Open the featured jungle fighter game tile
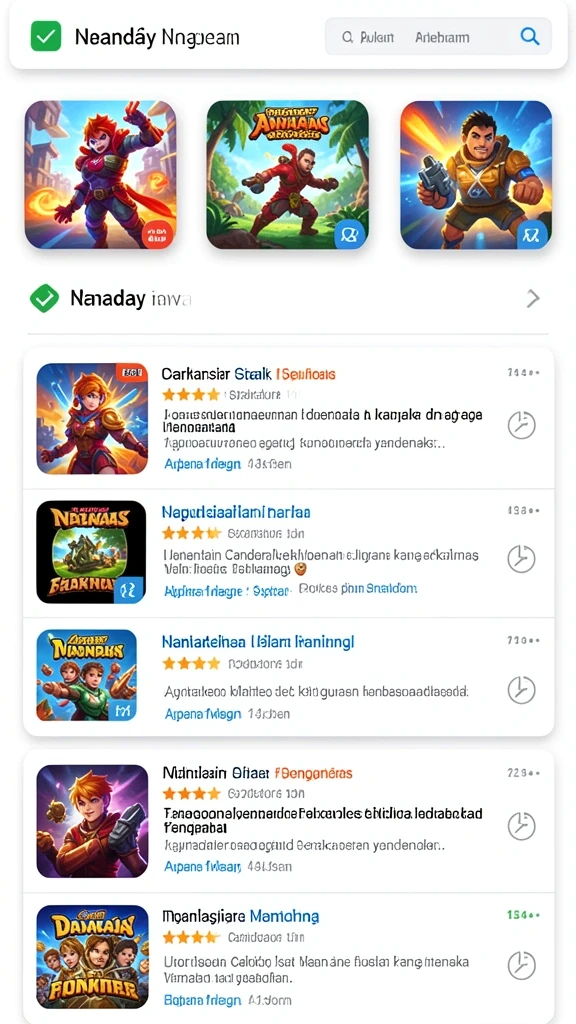Viewport: 576px width, 1024px height. point(287,175)
